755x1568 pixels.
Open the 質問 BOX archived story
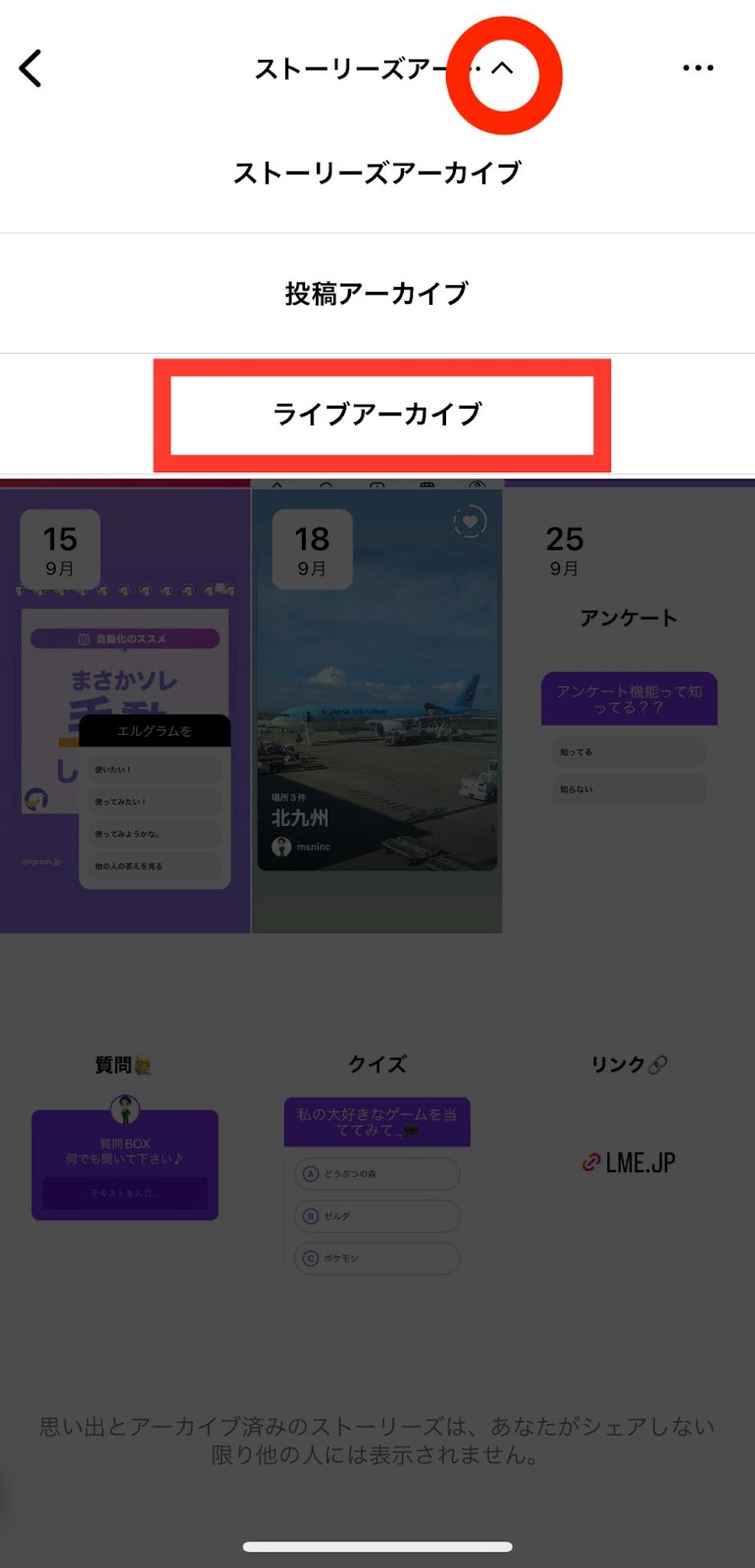(x=126, y=1156)
